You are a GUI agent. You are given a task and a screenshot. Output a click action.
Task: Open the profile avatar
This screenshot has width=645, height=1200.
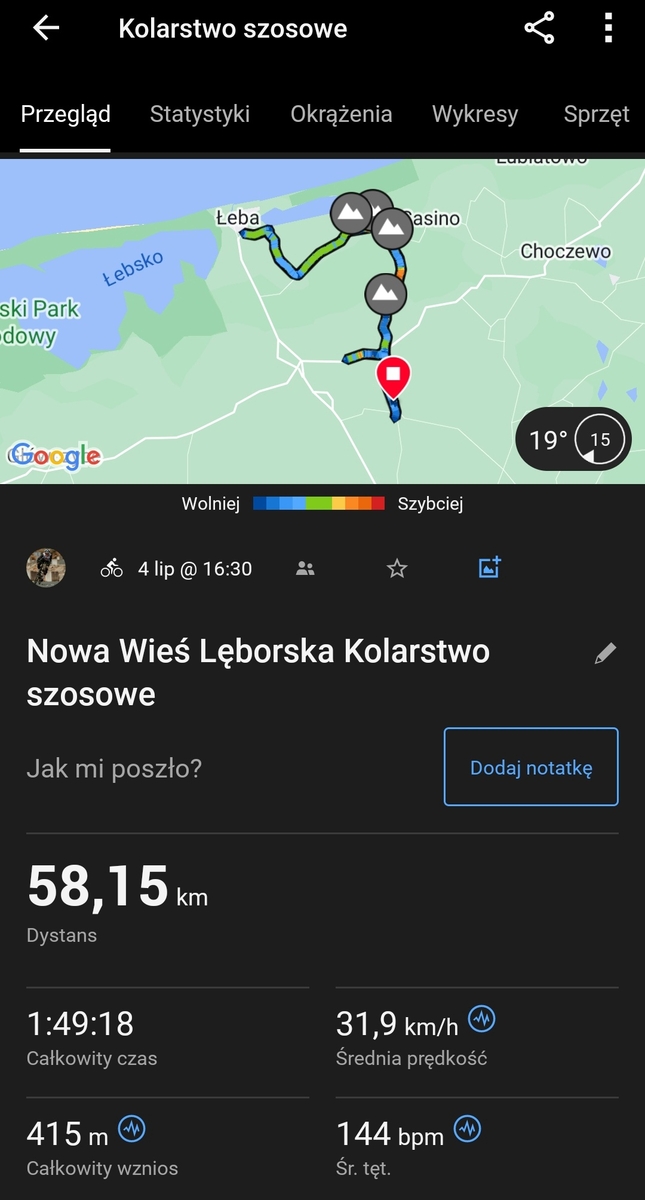[x=46, y=568]
